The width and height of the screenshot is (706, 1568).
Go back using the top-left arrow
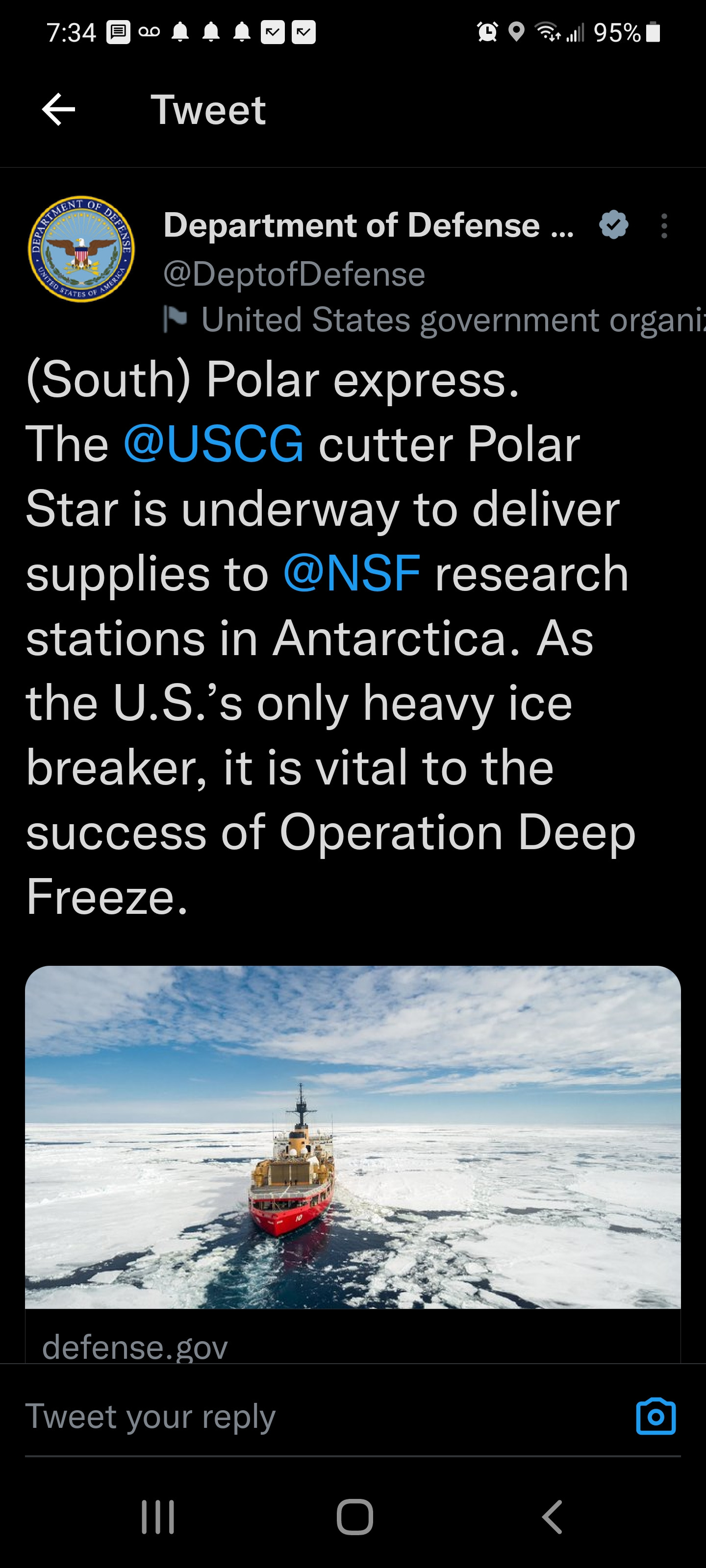(x=58, y=110)
